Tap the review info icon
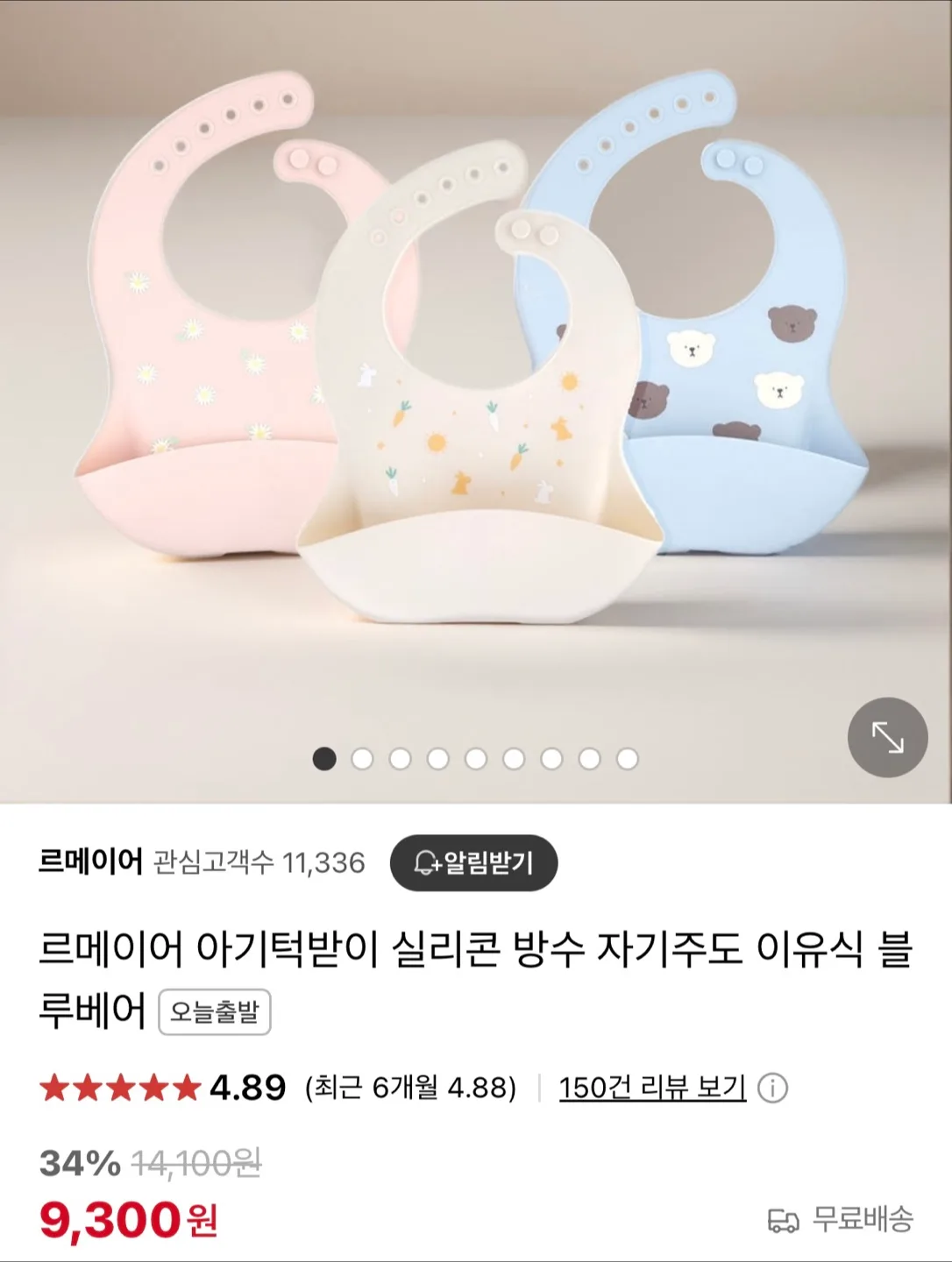The width and height of the screenshot is (952, 1262). [772, 1088]
